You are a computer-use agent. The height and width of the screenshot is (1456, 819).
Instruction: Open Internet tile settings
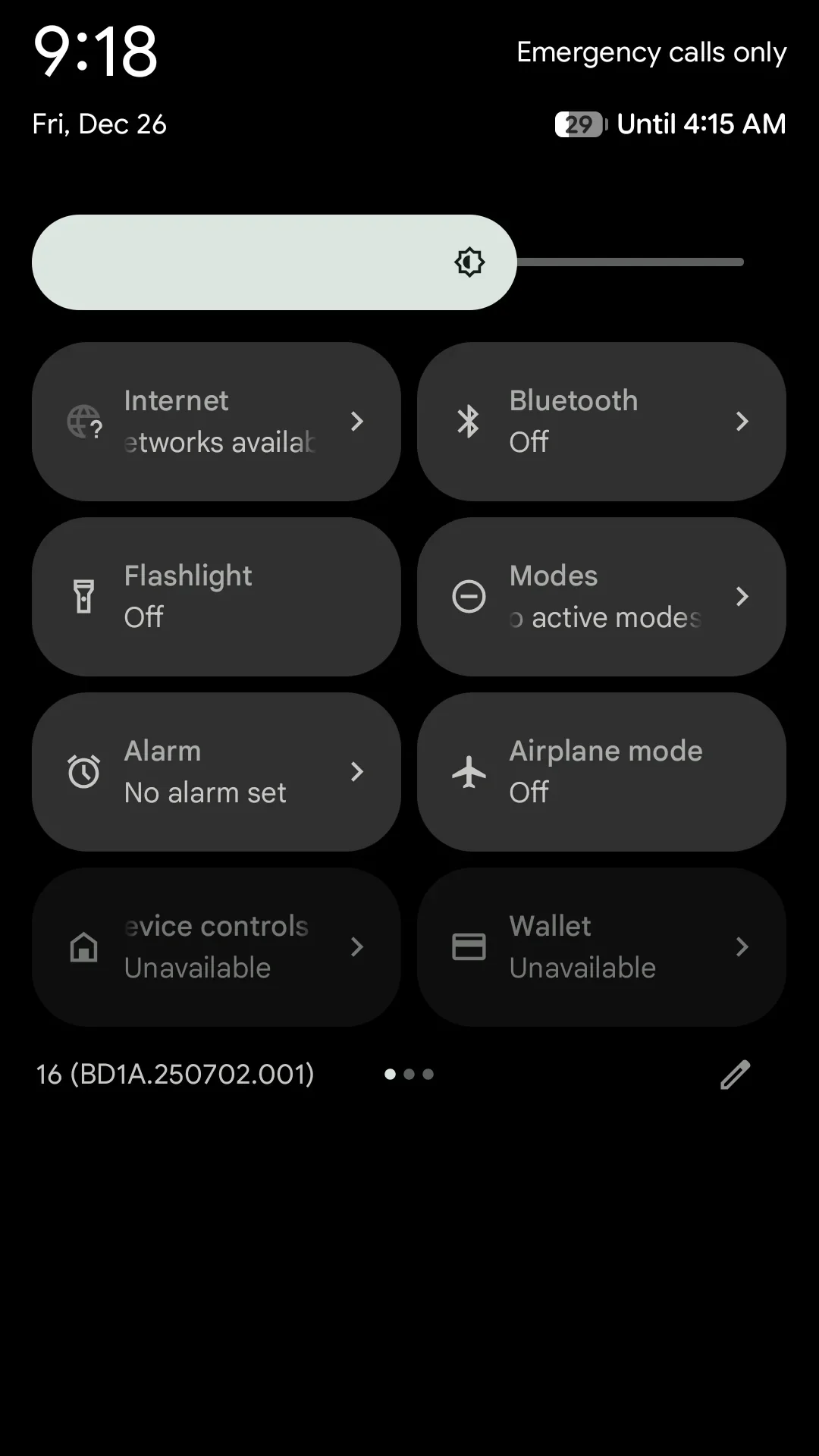190,422
